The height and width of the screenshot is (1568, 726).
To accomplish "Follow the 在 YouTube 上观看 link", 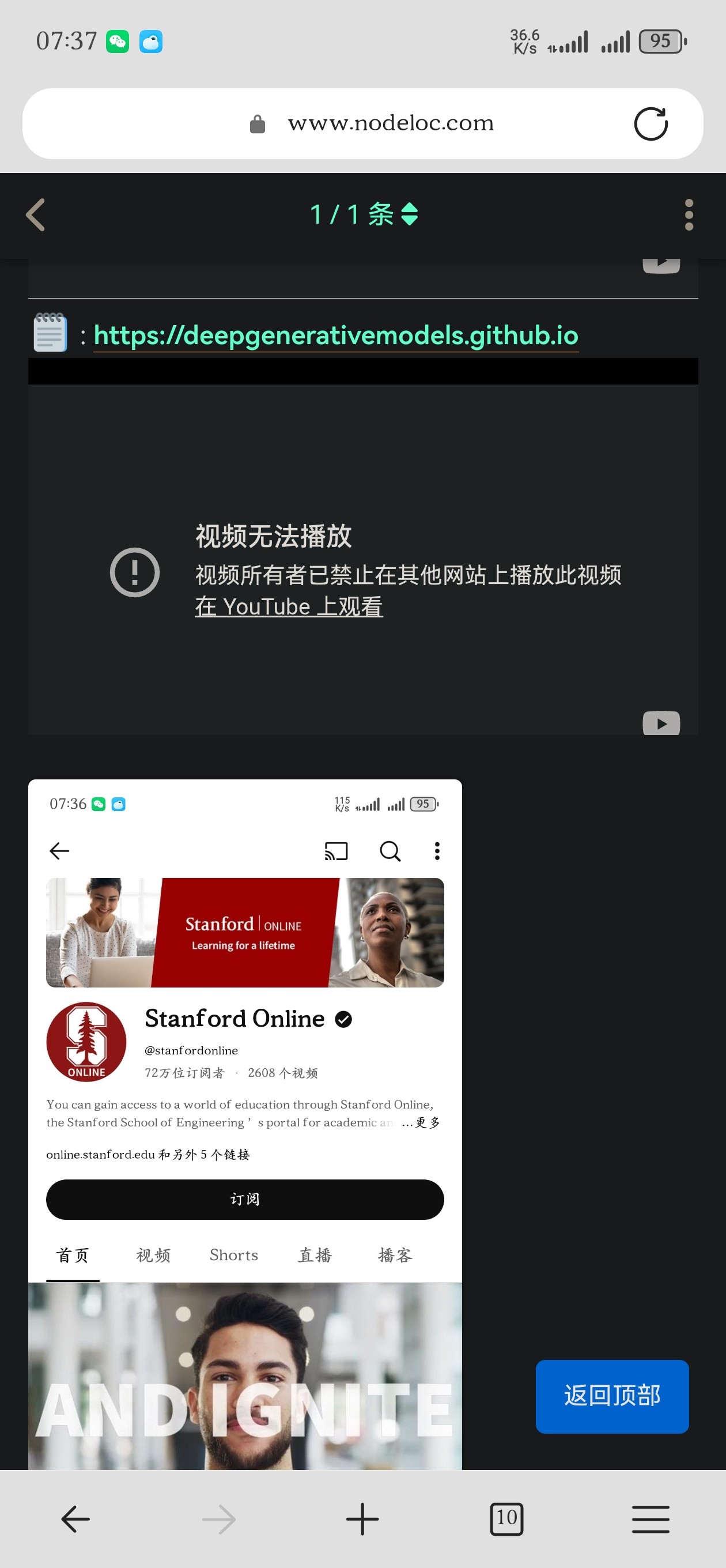I will click(x=289, y=606).
